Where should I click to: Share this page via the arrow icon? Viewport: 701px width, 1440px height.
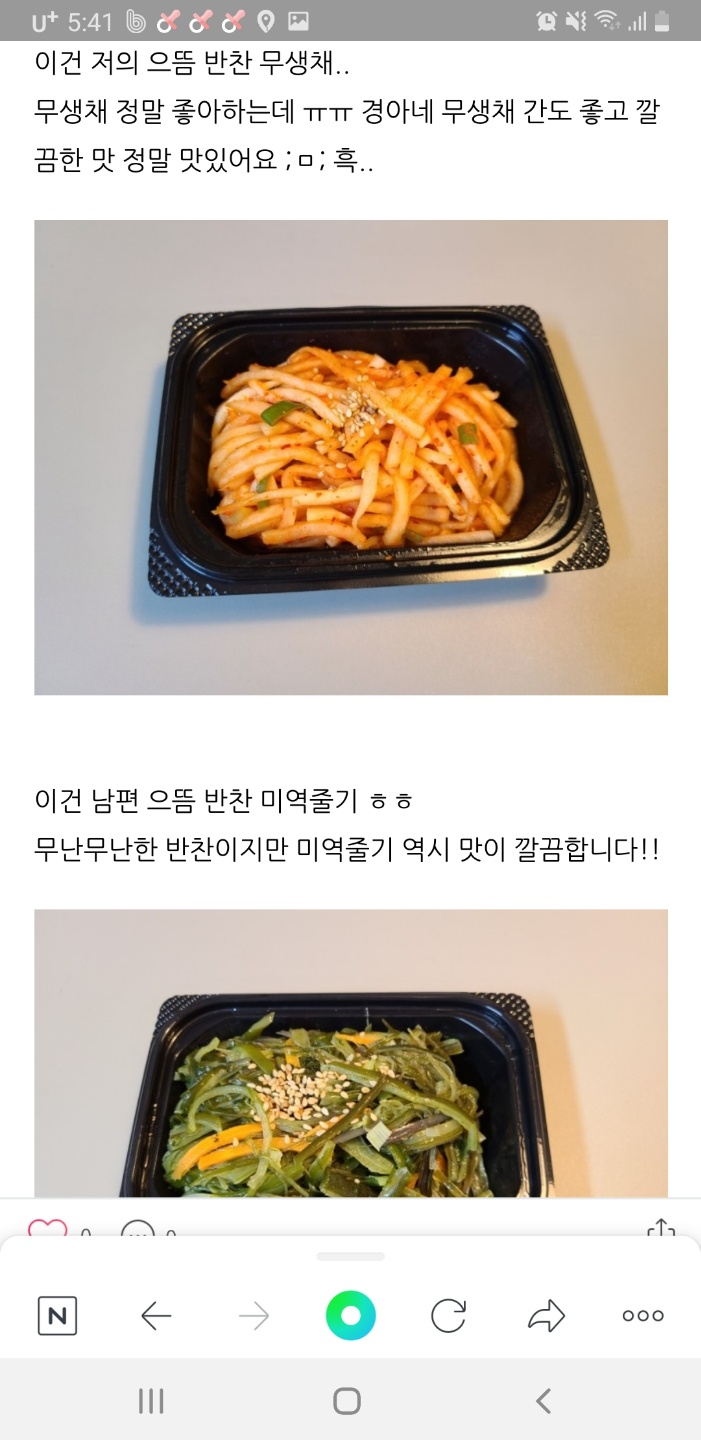click(x=546, y=1316)
